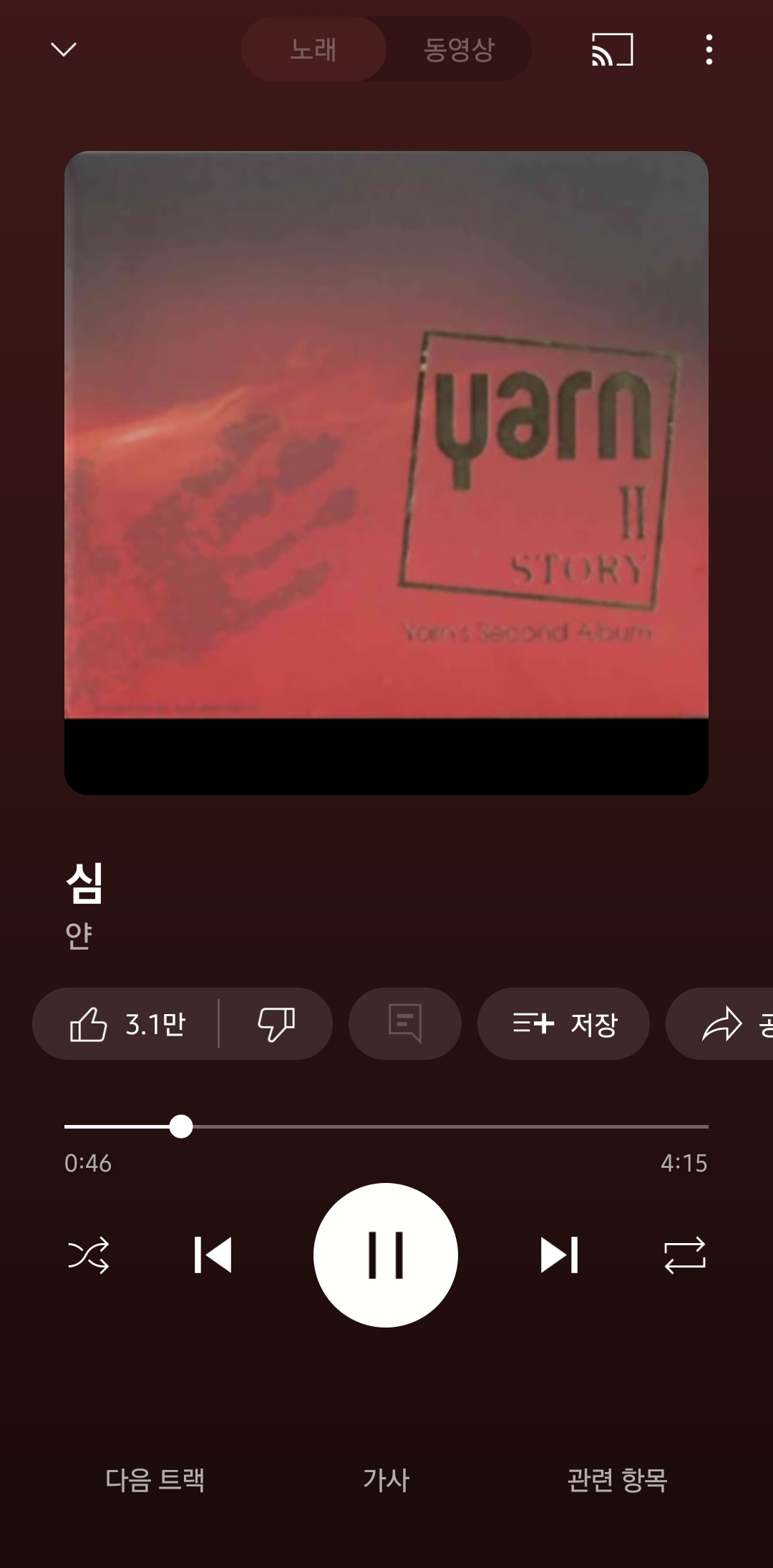The height and width of the screenshot is (1568, 773).
Task: Open the comments button
Action: 405,1024
